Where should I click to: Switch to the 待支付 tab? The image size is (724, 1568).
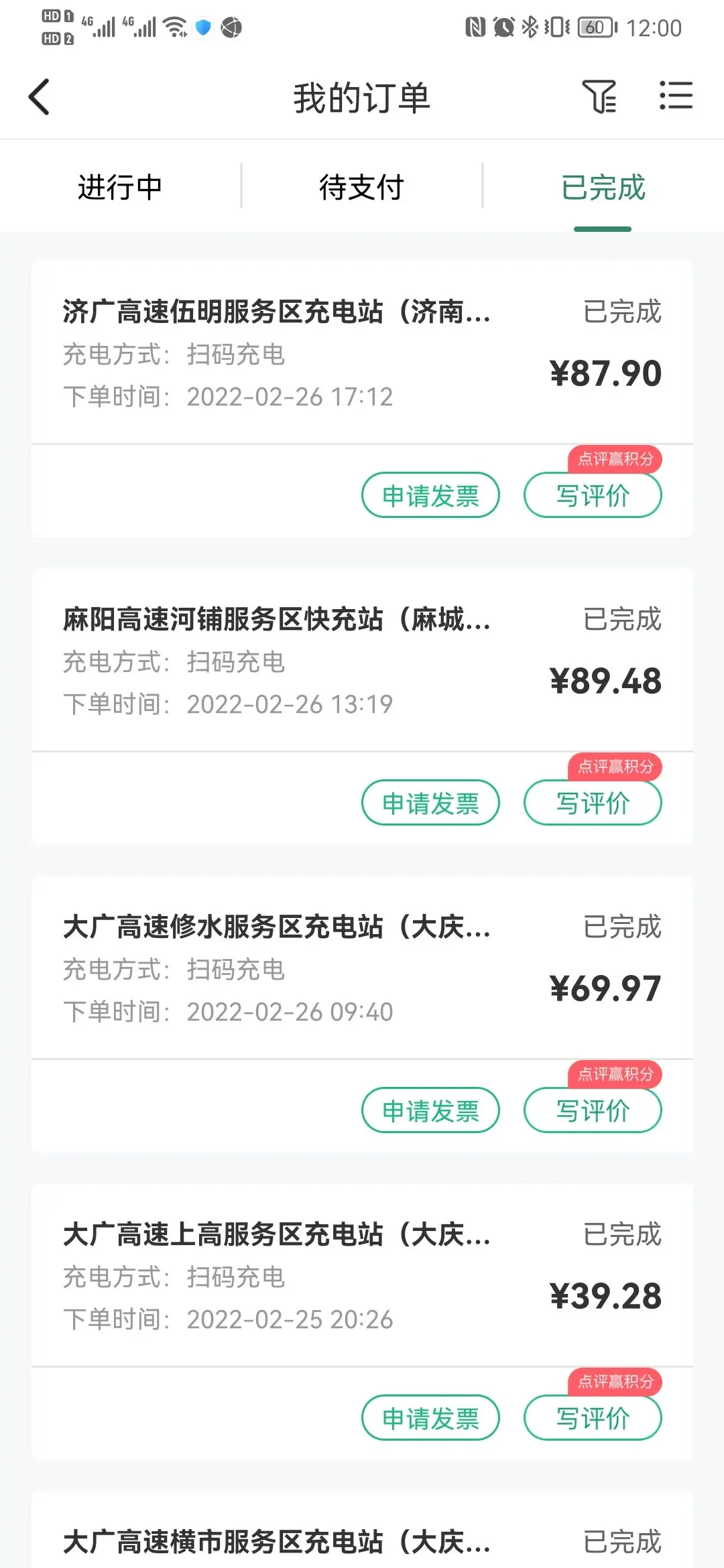pos(361,187)
